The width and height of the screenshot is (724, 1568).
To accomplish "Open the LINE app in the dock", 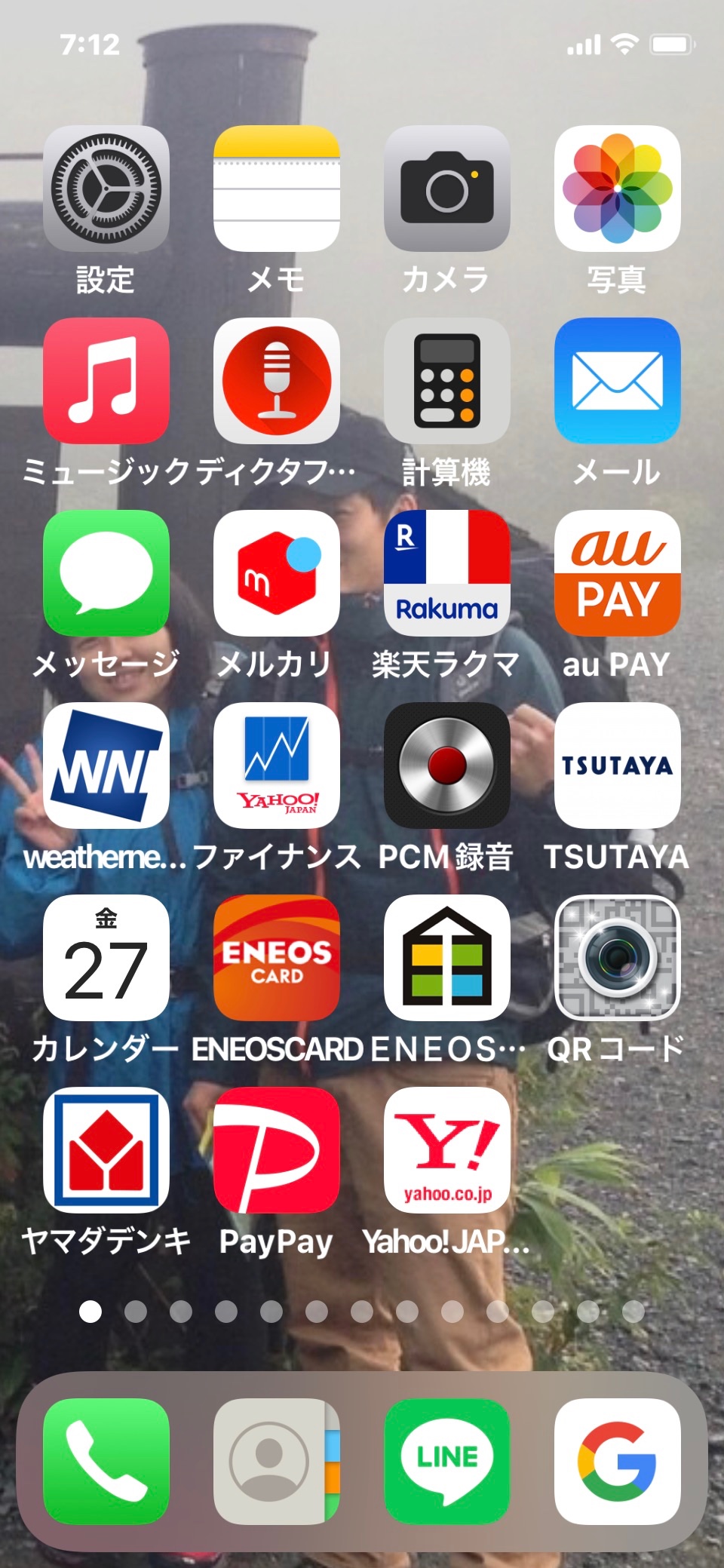I will pyautogui.click(x=447, y=1462).
